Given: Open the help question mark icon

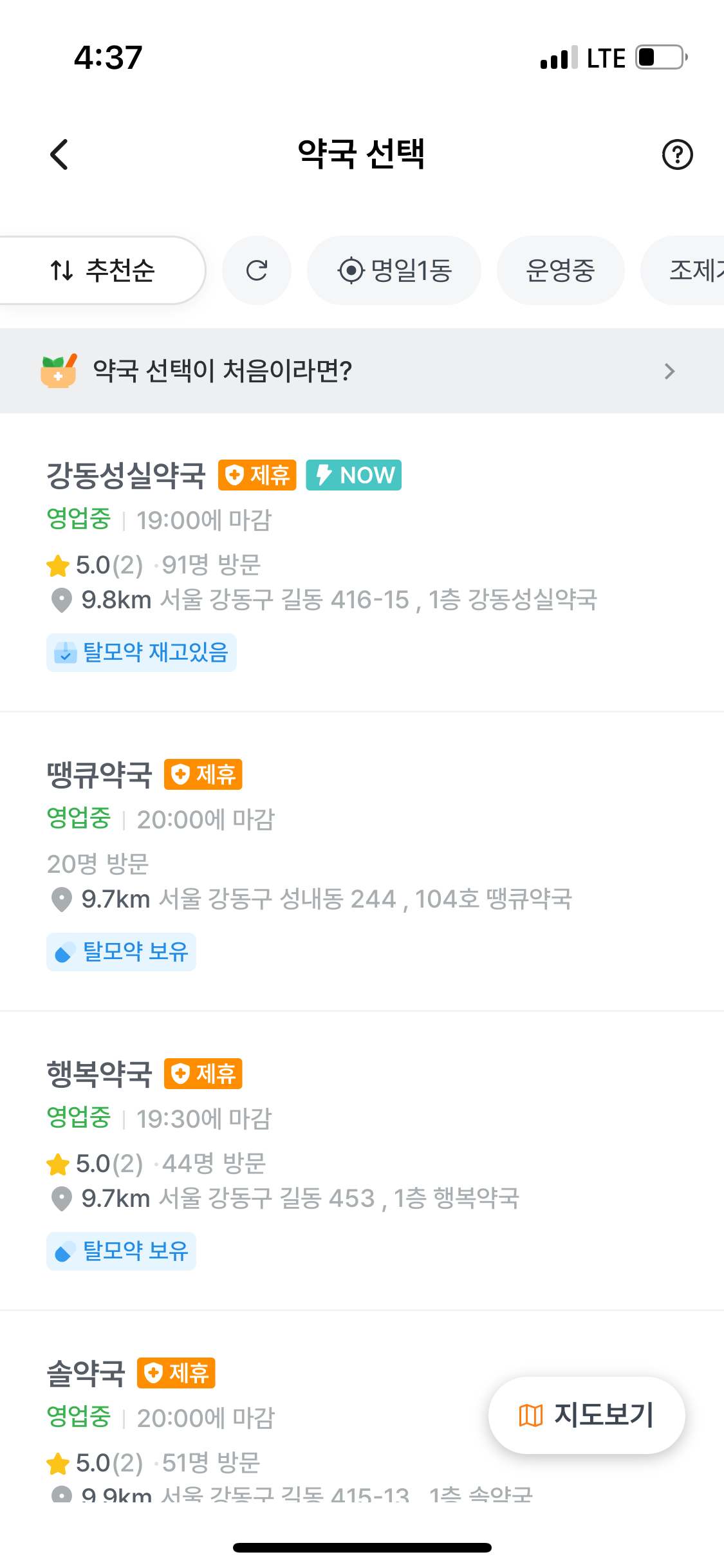Looking at the screenshot, I should point(677,154).
